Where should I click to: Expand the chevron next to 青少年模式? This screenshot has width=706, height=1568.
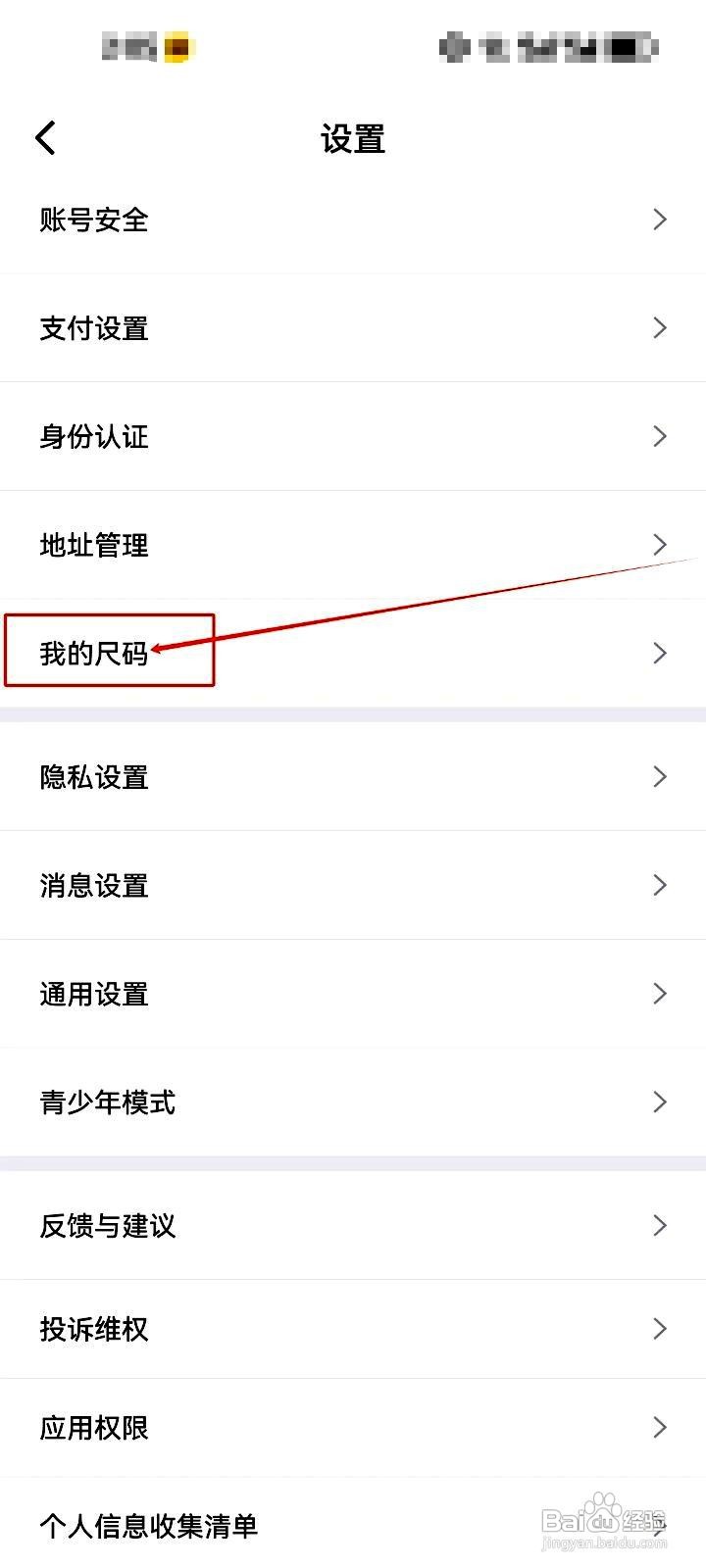pos(660,1102)
